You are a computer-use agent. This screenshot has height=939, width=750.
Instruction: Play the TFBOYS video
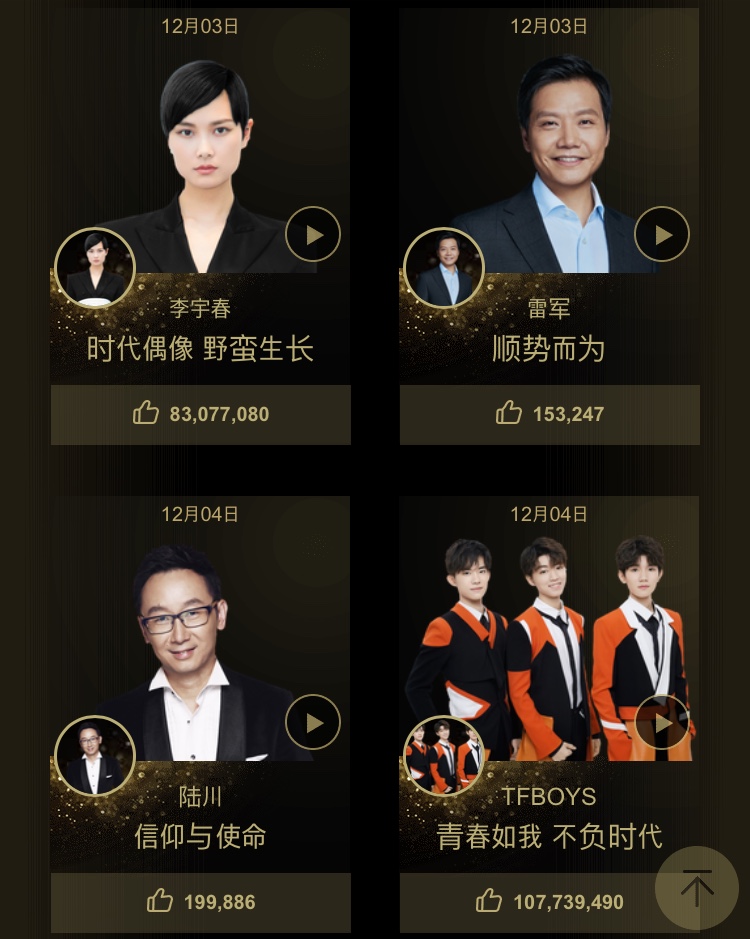[x=662, y=722]
